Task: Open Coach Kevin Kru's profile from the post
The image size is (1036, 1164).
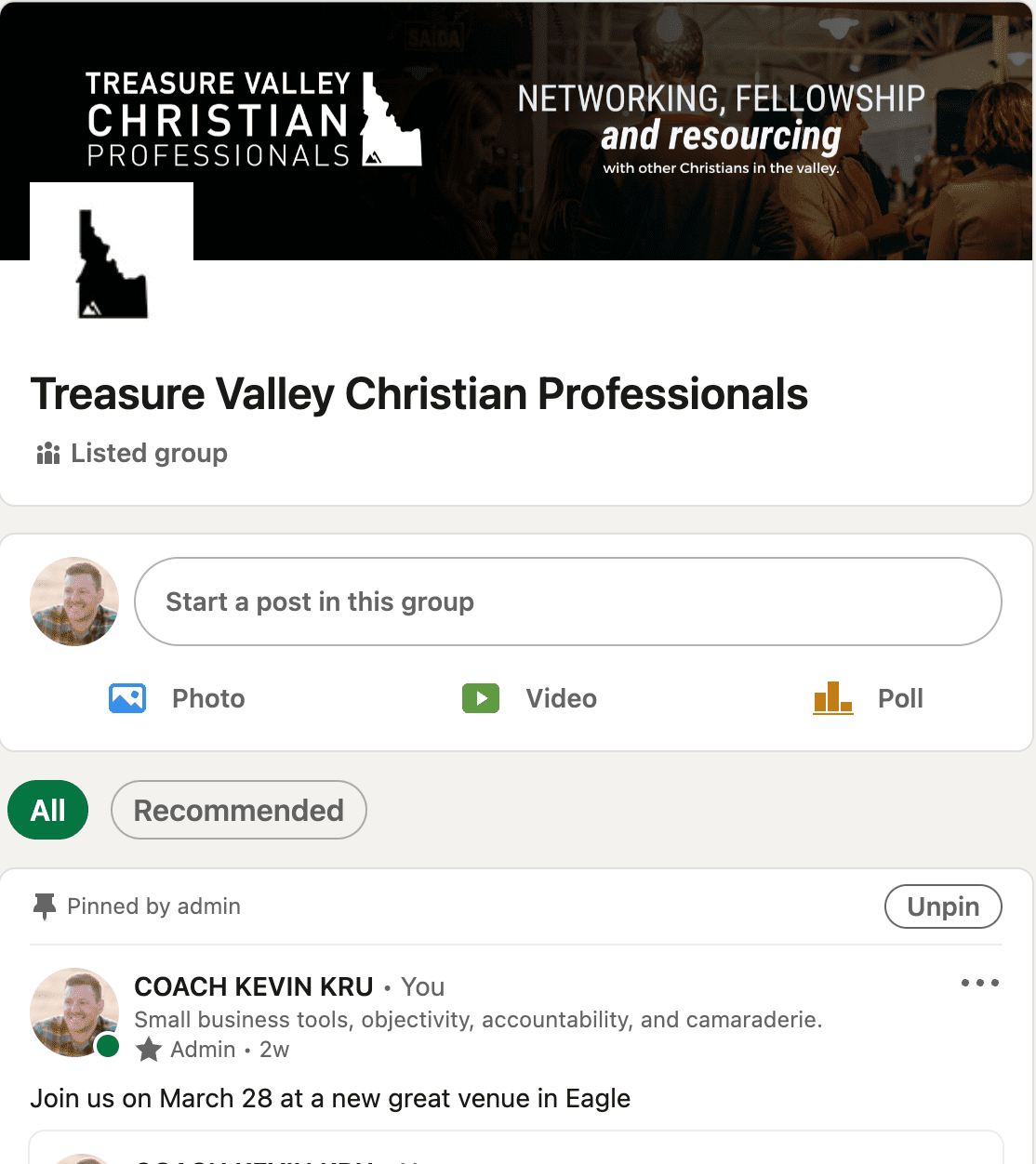Action: pos(253,986)
